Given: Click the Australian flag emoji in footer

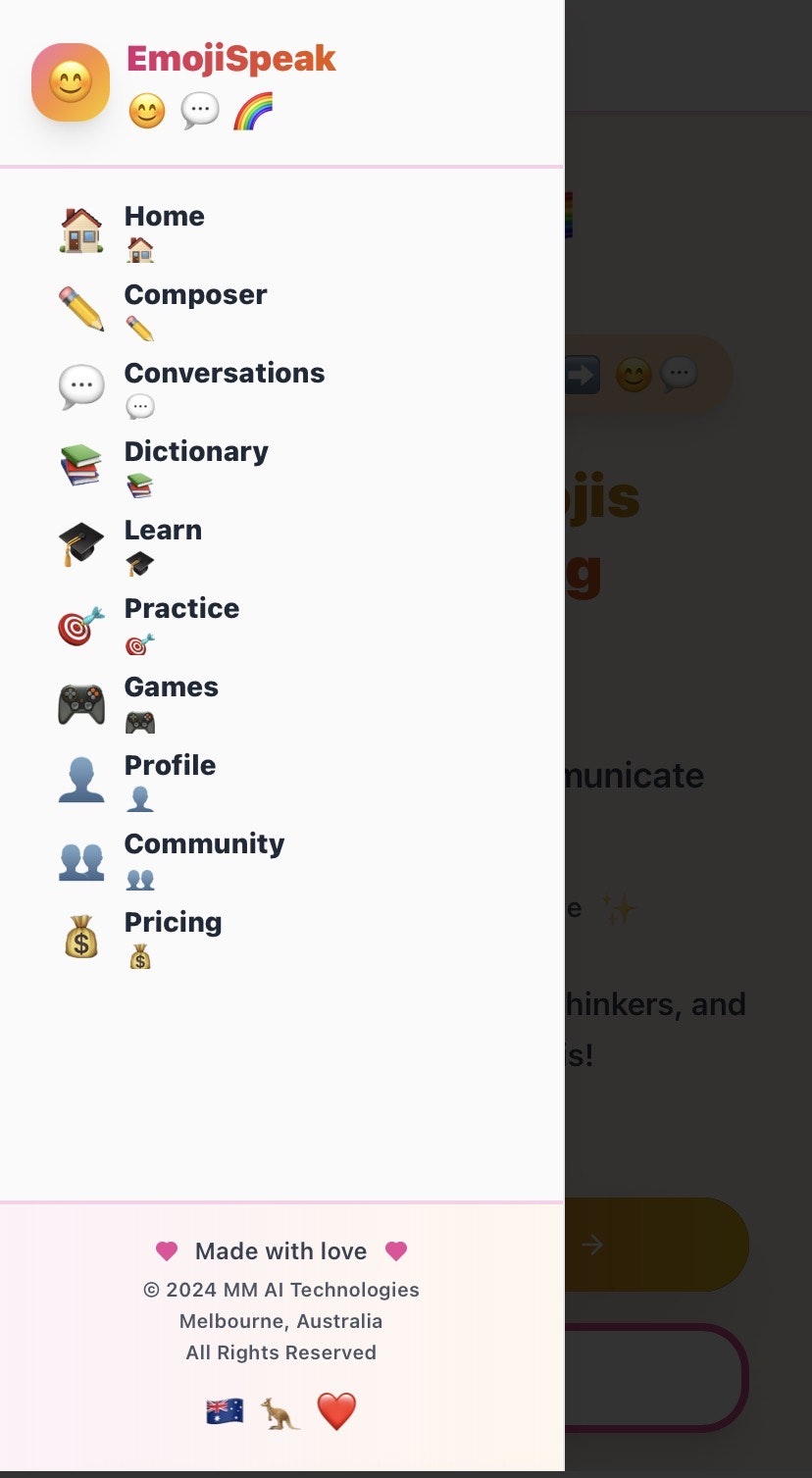Looking at the screenshot, I should [x=225, y=1409].
